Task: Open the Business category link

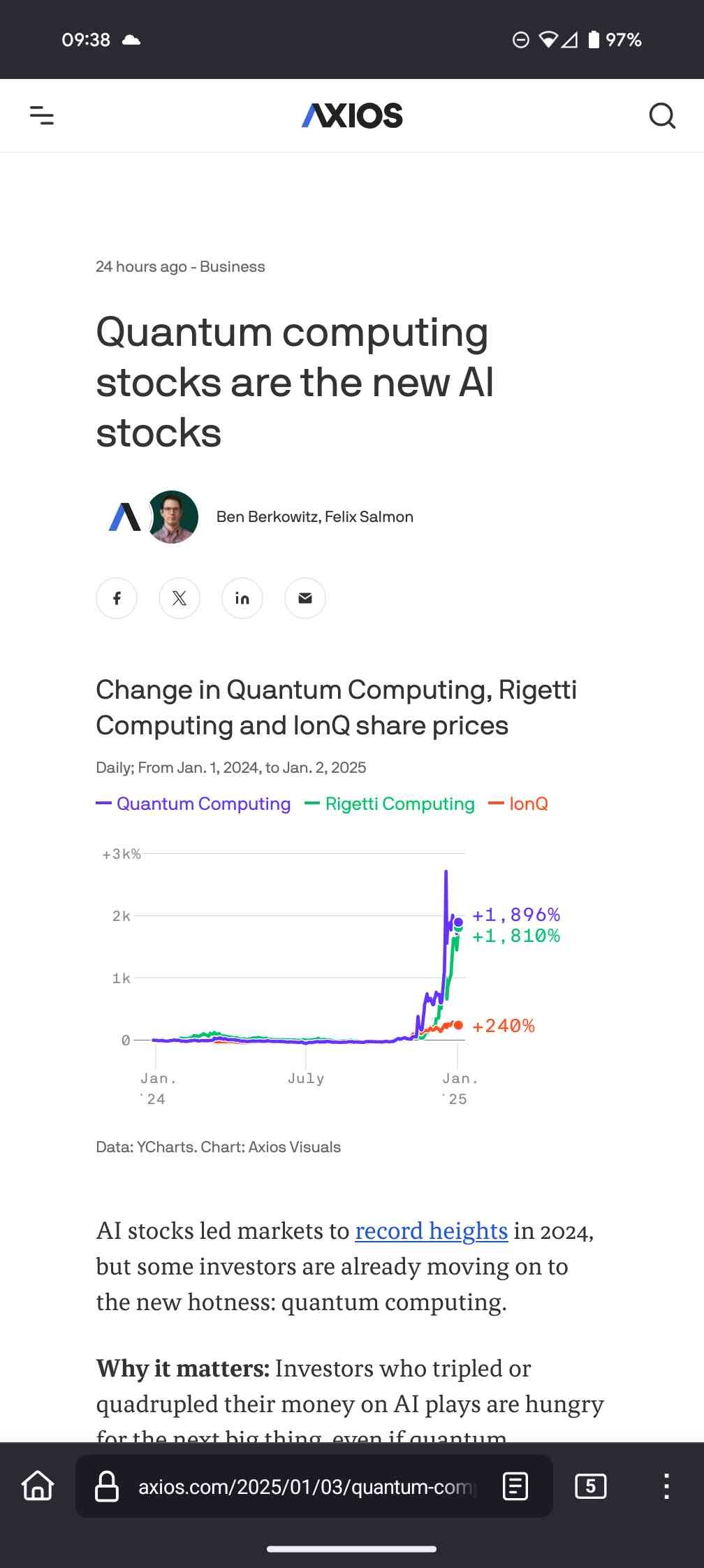Action: [x=232, y=267]
